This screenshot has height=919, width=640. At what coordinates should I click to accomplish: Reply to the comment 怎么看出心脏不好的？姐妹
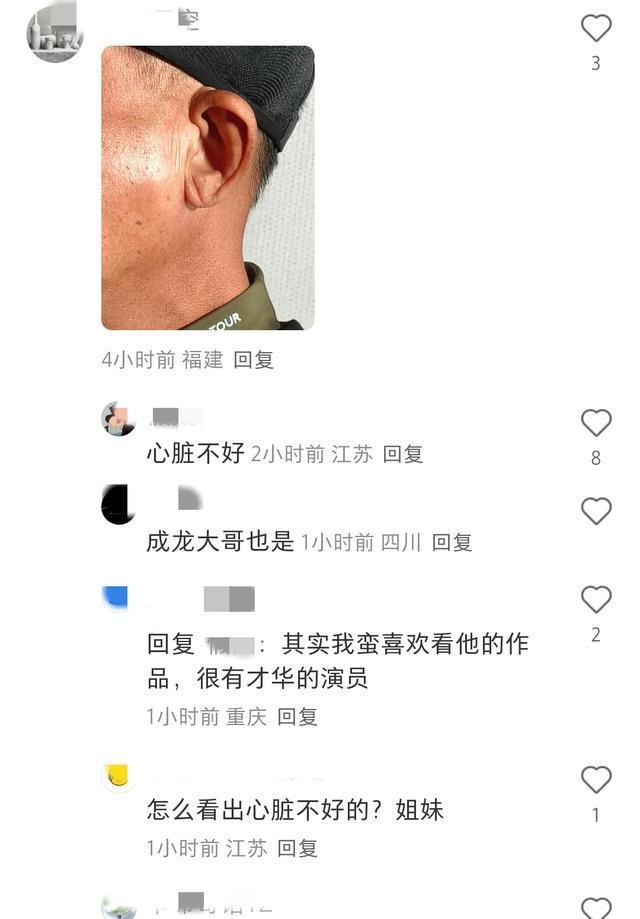pyautogui.click(x=297, y=848)
